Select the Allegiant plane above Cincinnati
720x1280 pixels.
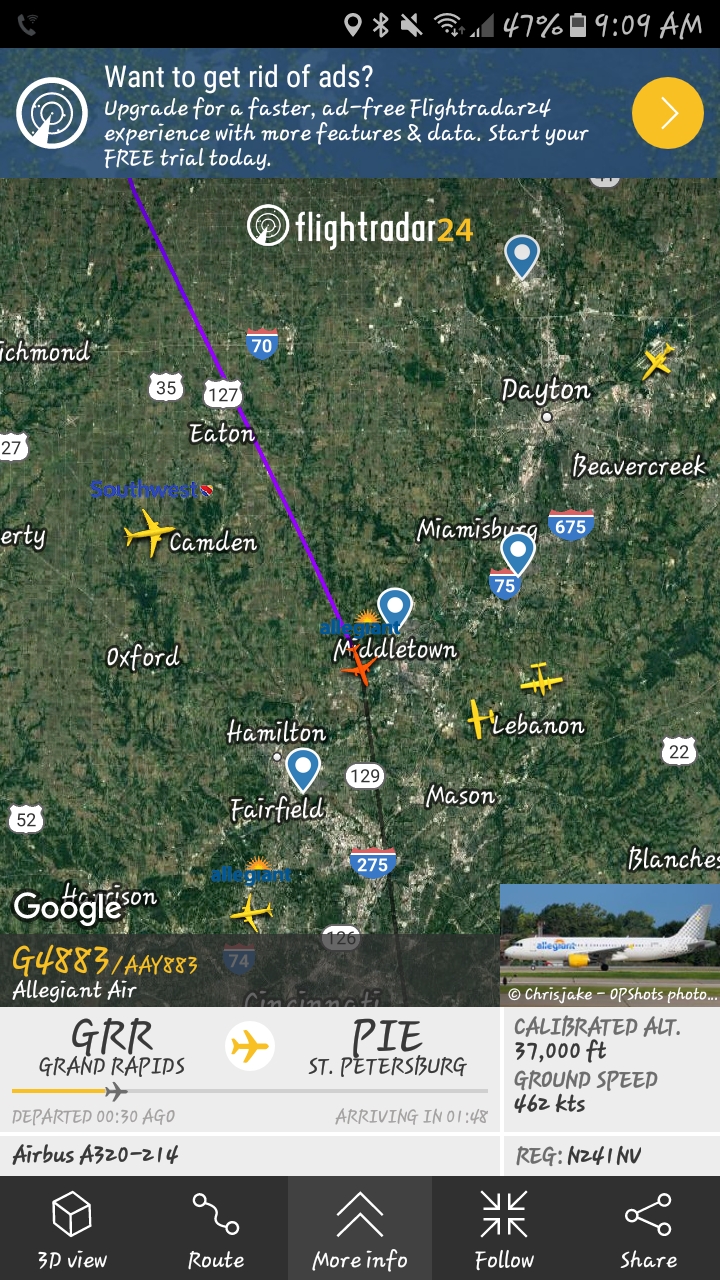click(x=251, y=911)
